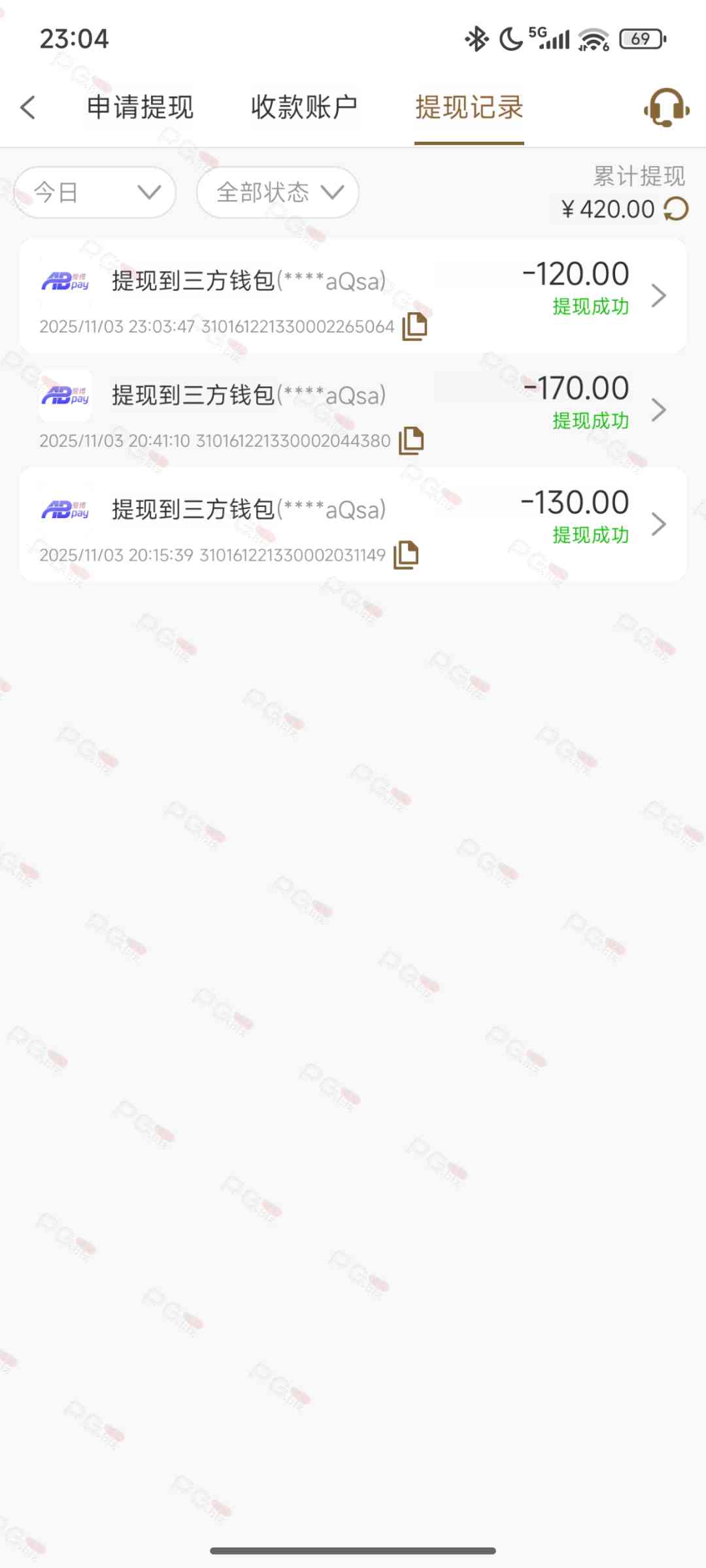Expand the 今日 date filter dropdown

(95, 192)
